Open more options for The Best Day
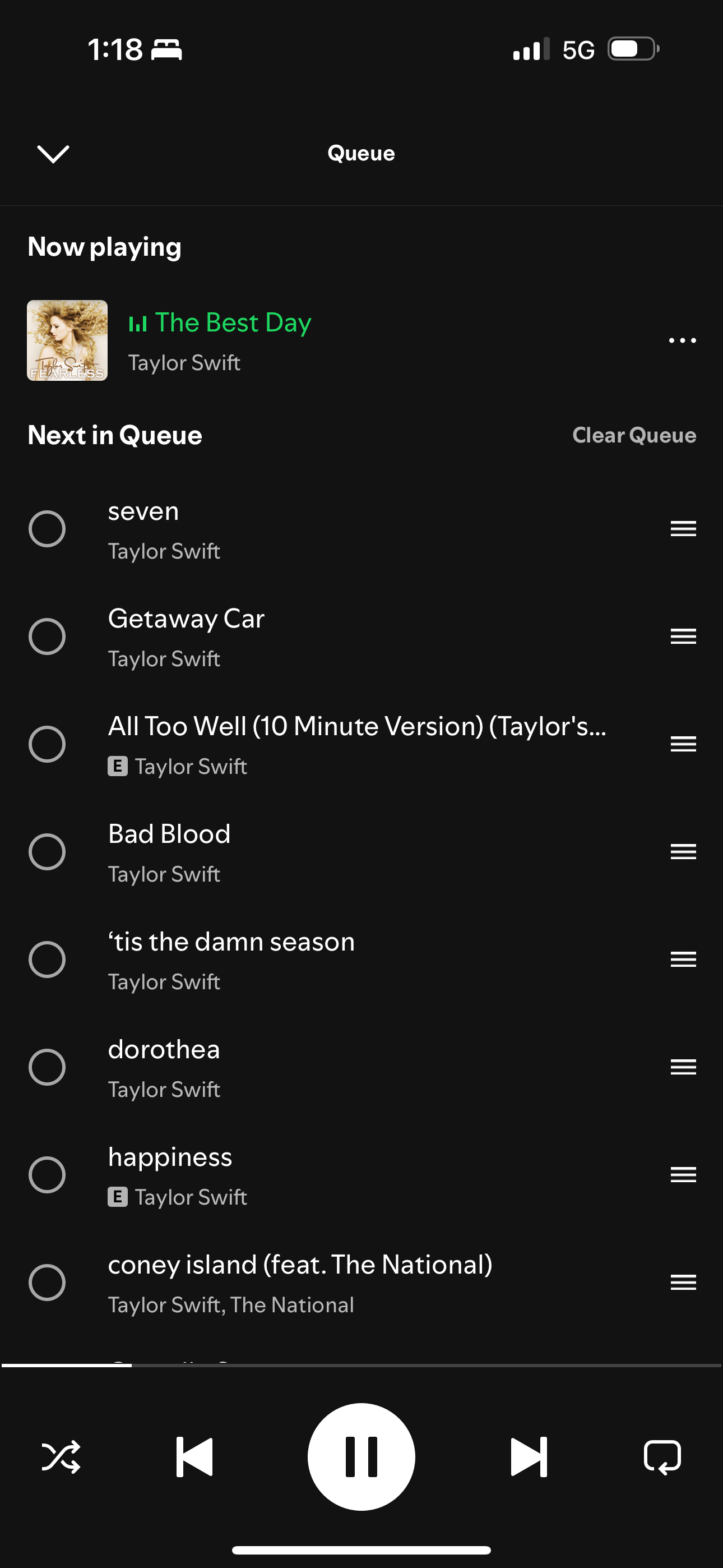 click(682, 340)
